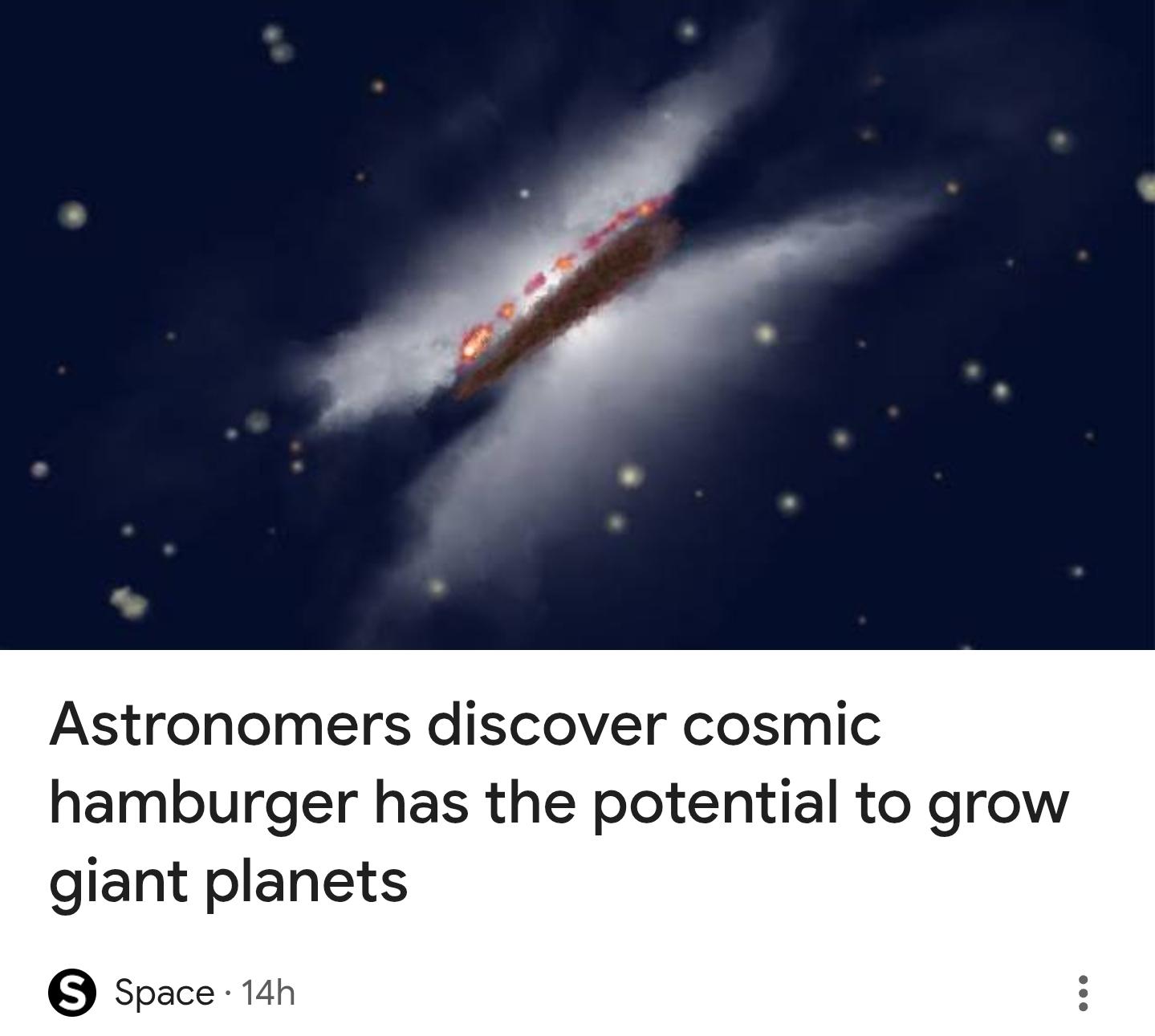This screenshot has width=1155, height=1036.
Task: Read the cosmic hamburger headline article
Action: pos(559,802)
